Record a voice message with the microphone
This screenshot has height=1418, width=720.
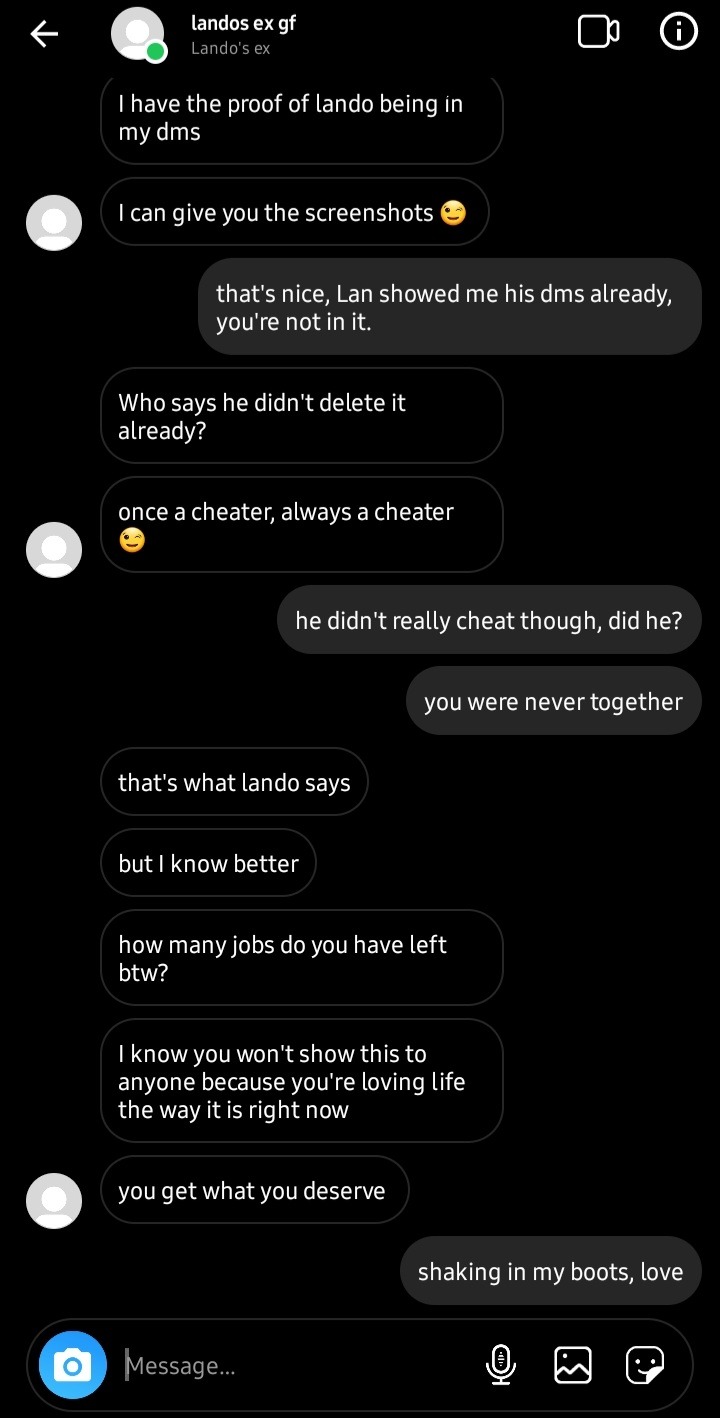point(501,1365)
